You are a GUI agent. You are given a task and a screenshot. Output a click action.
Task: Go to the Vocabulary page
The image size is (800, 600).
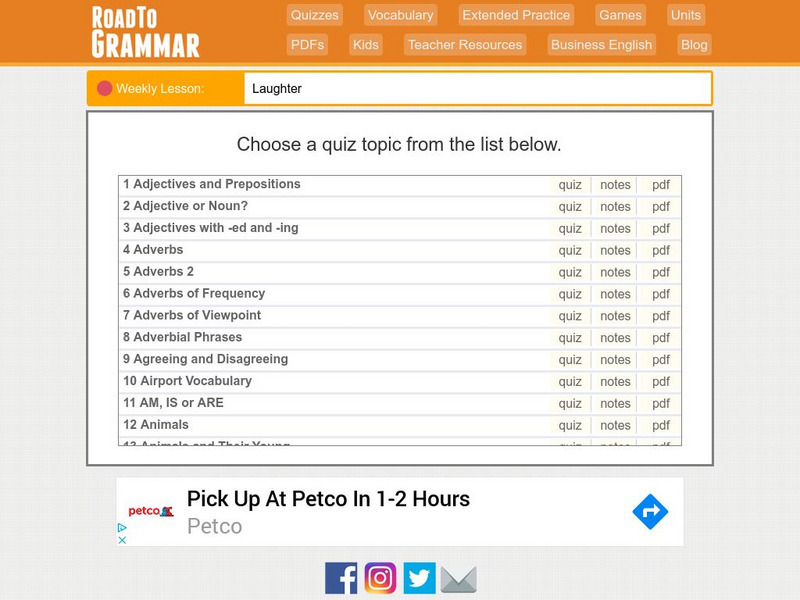[401, 15]
